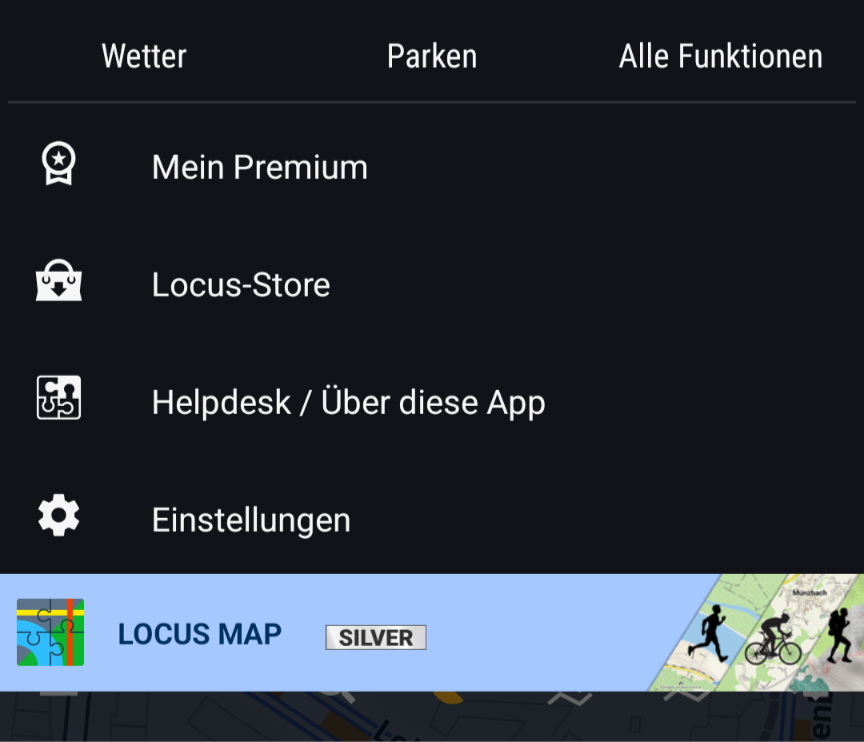Open Mein Premium
Image resolution: width=864 pixels, height=742 pixels.
point(259,167)
